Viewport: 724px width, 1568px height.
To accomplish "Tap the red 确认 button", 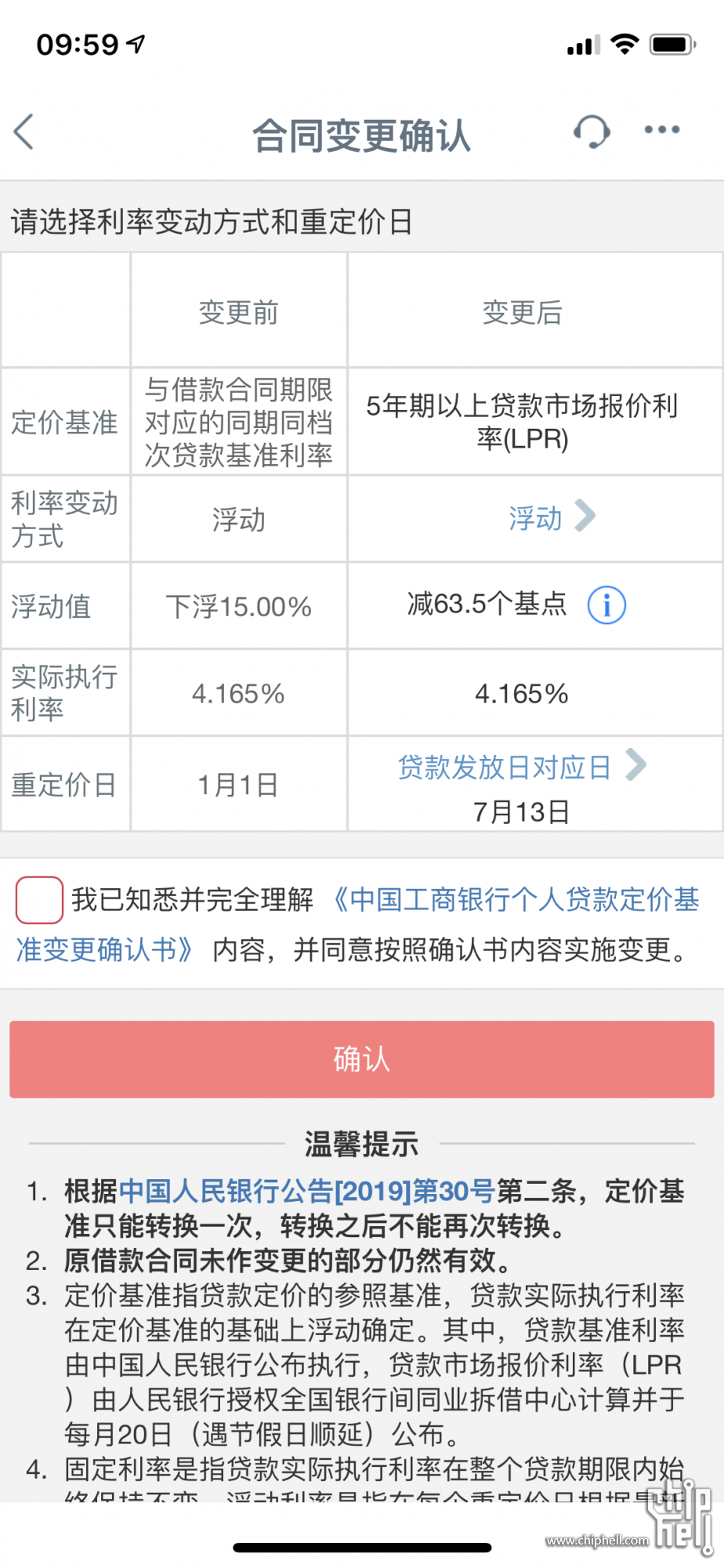I will click(362, 1059).
